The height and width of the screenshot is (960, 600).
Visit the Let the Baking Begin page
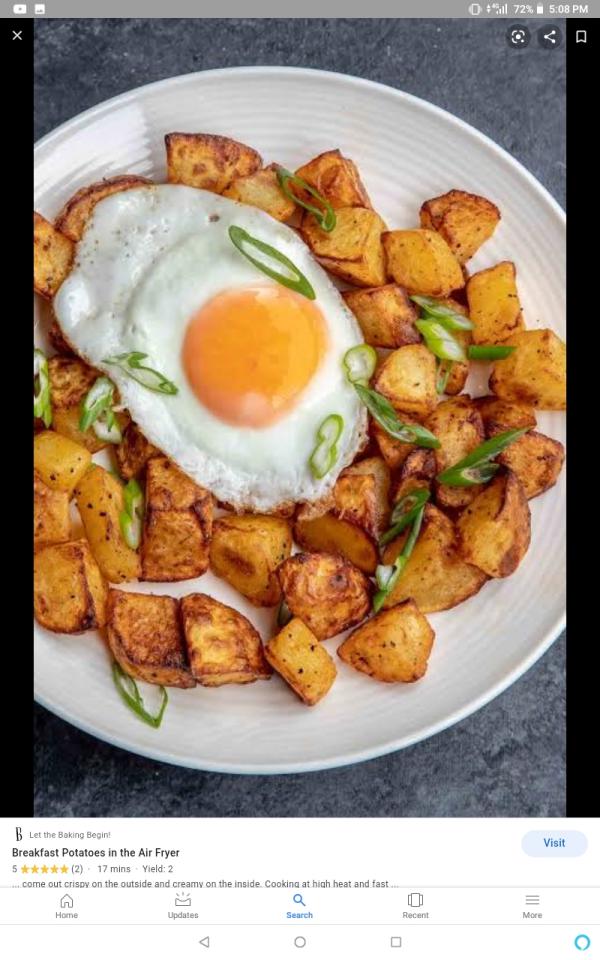pyautogui.click(x=554, y=843)
